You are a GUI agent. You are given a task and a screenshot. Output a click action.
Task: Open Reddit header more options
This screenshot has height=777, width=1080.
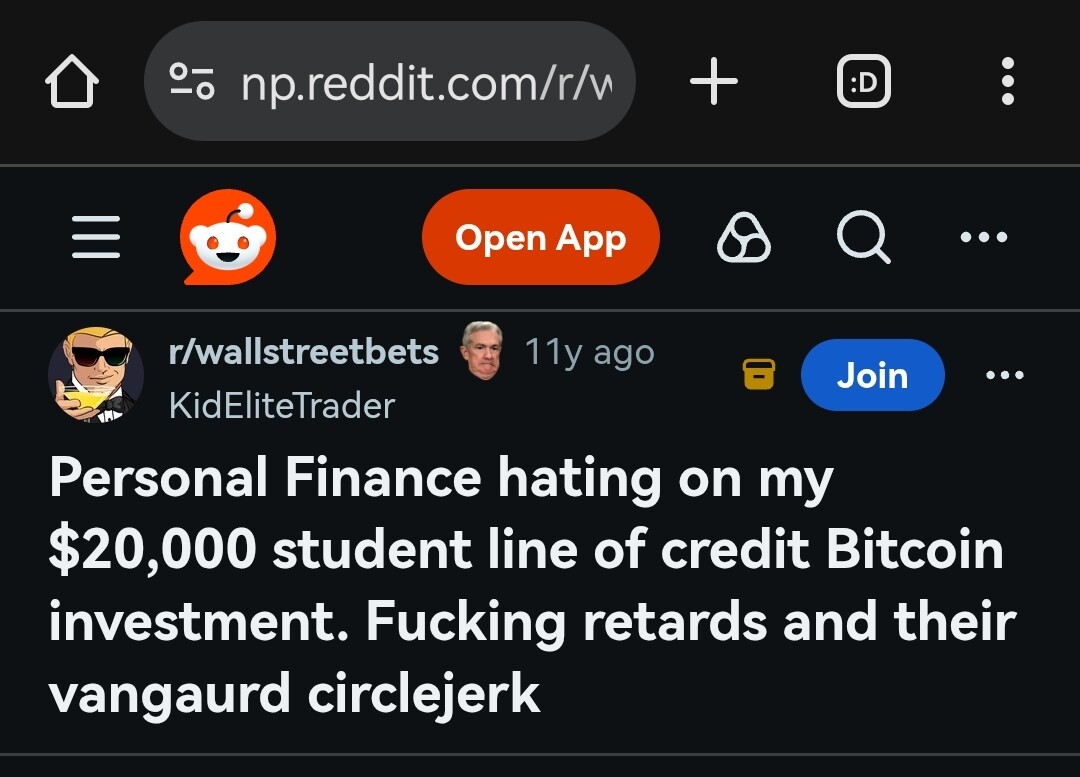pos(983,238)
